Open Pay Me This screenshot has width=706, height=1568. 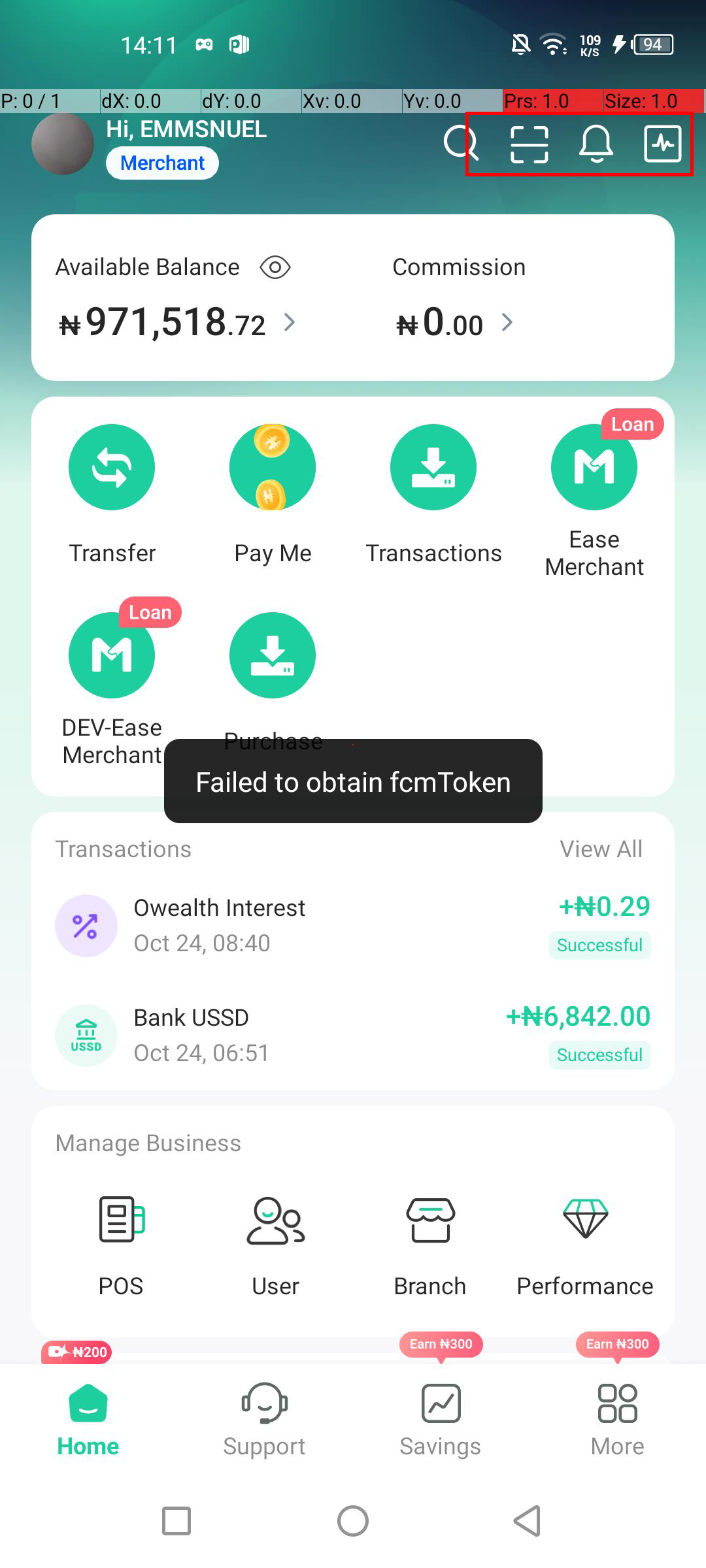pyautogui.click(x=273, y=468)
